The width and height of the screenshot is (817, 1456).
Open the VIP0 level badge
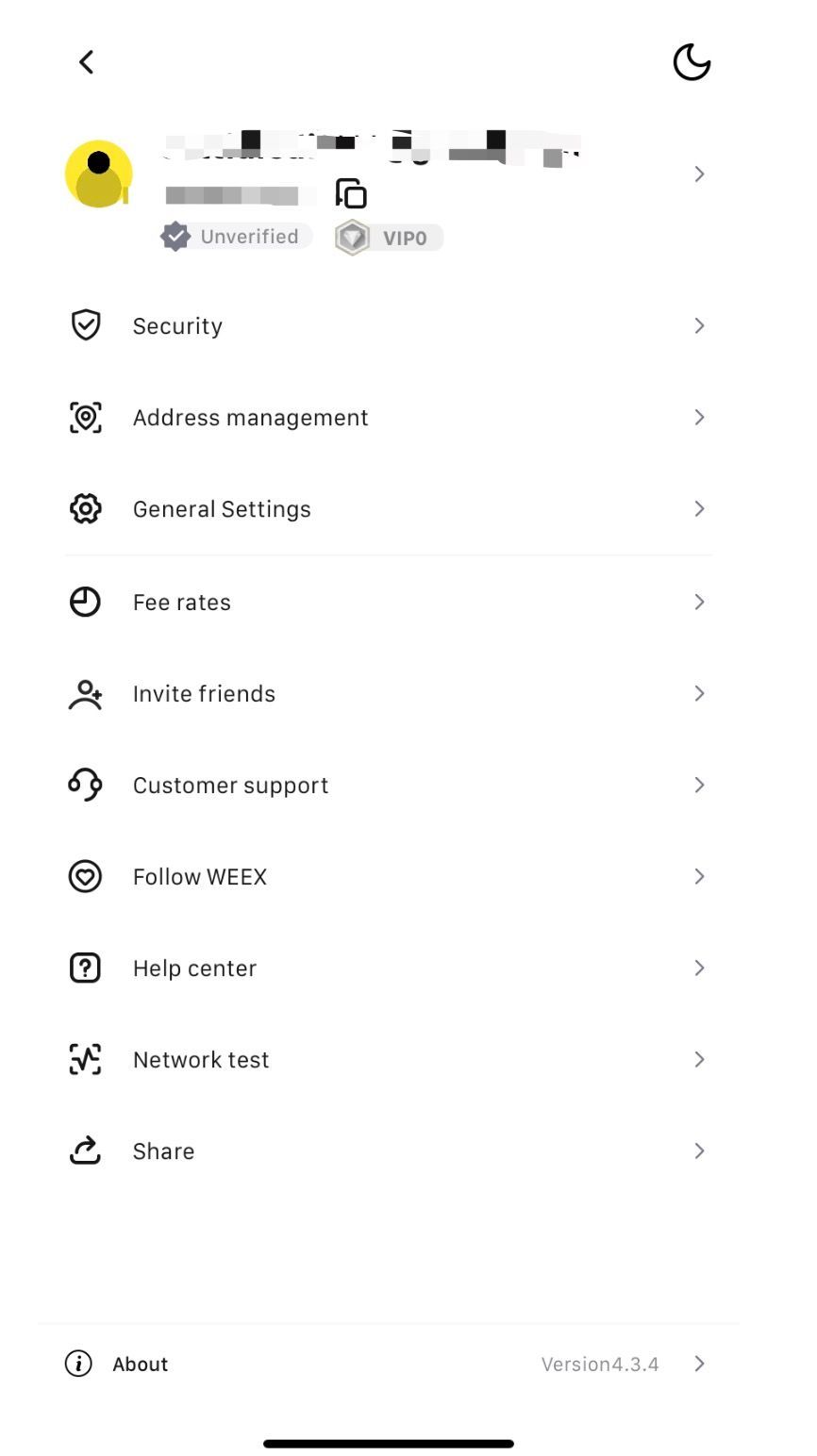click(x=389, y=237)
